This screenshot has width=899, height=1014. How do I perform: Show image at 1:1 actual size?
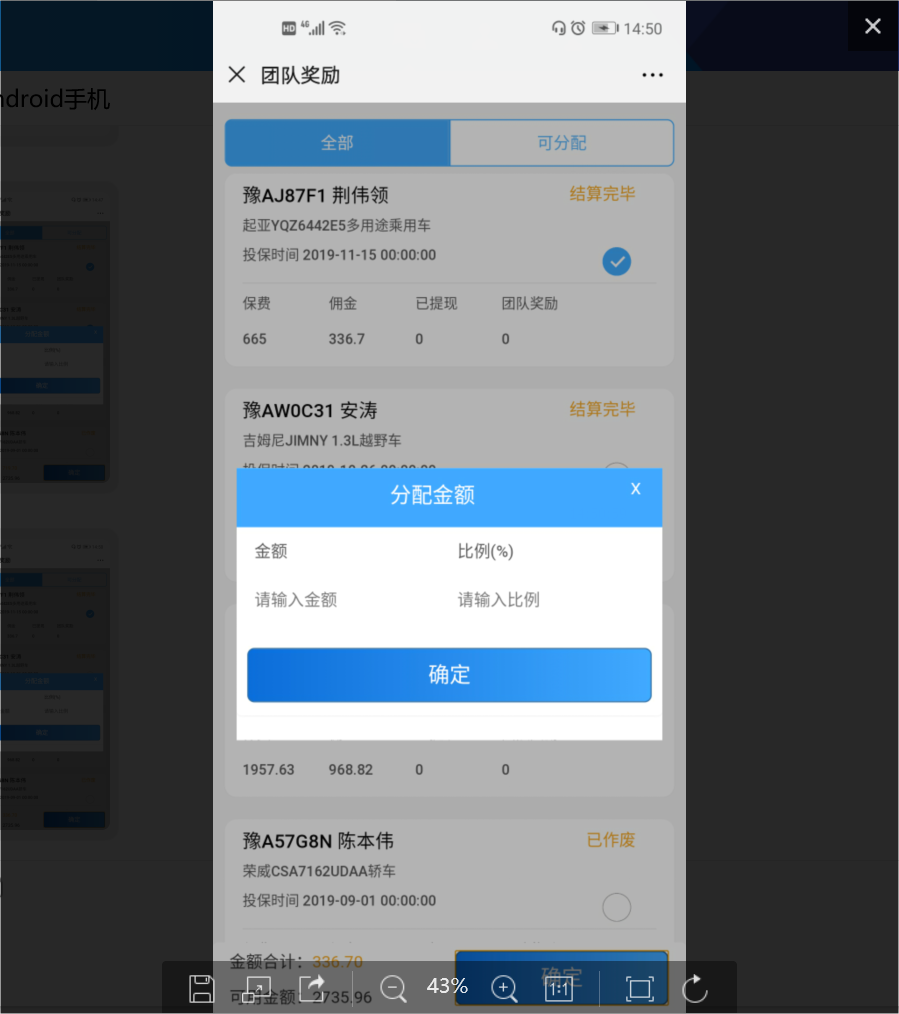[x=559, y=988]
